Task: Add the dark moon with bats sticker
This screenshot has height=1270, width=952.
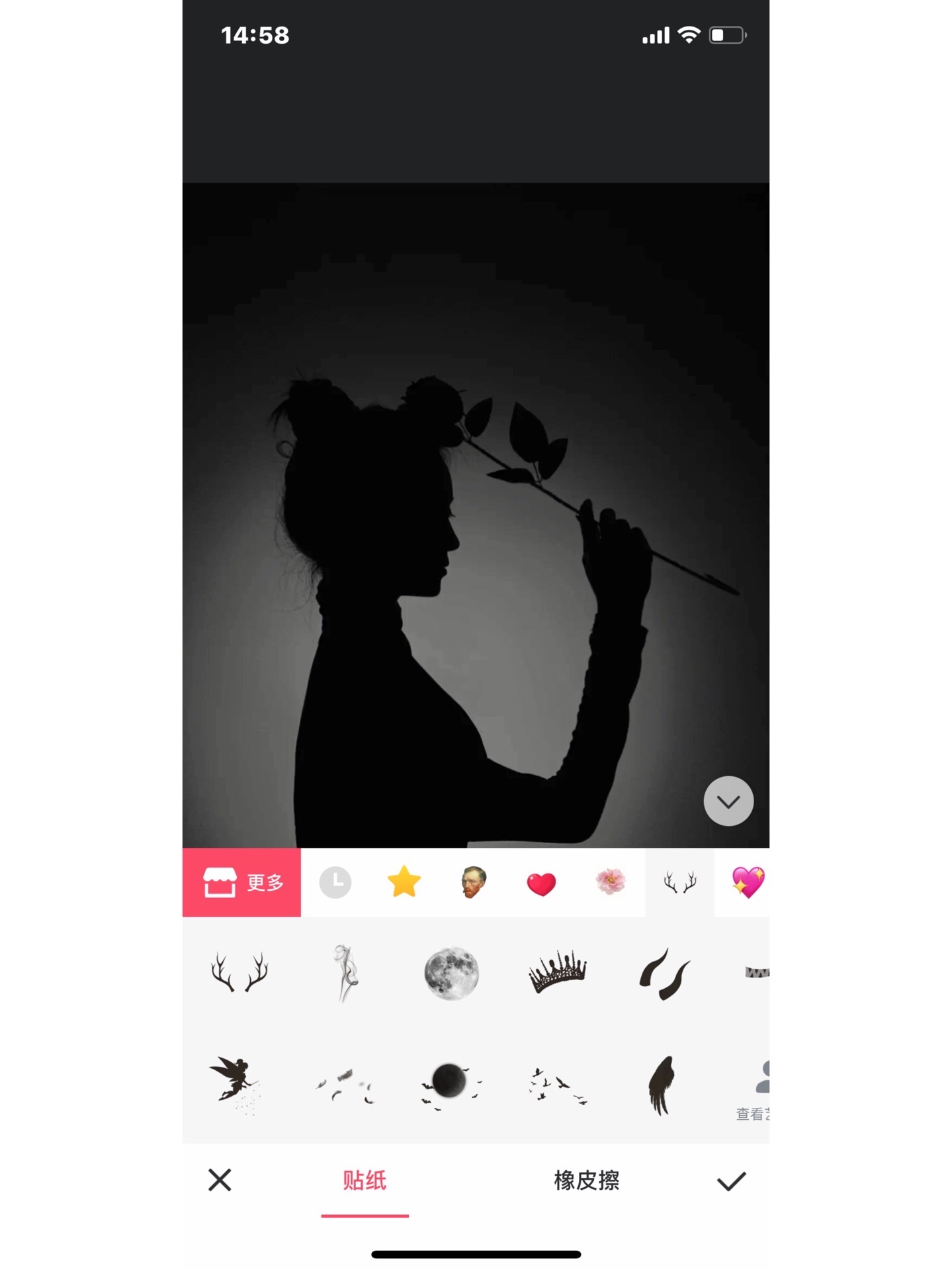Action: click(x=451, y=1084)
